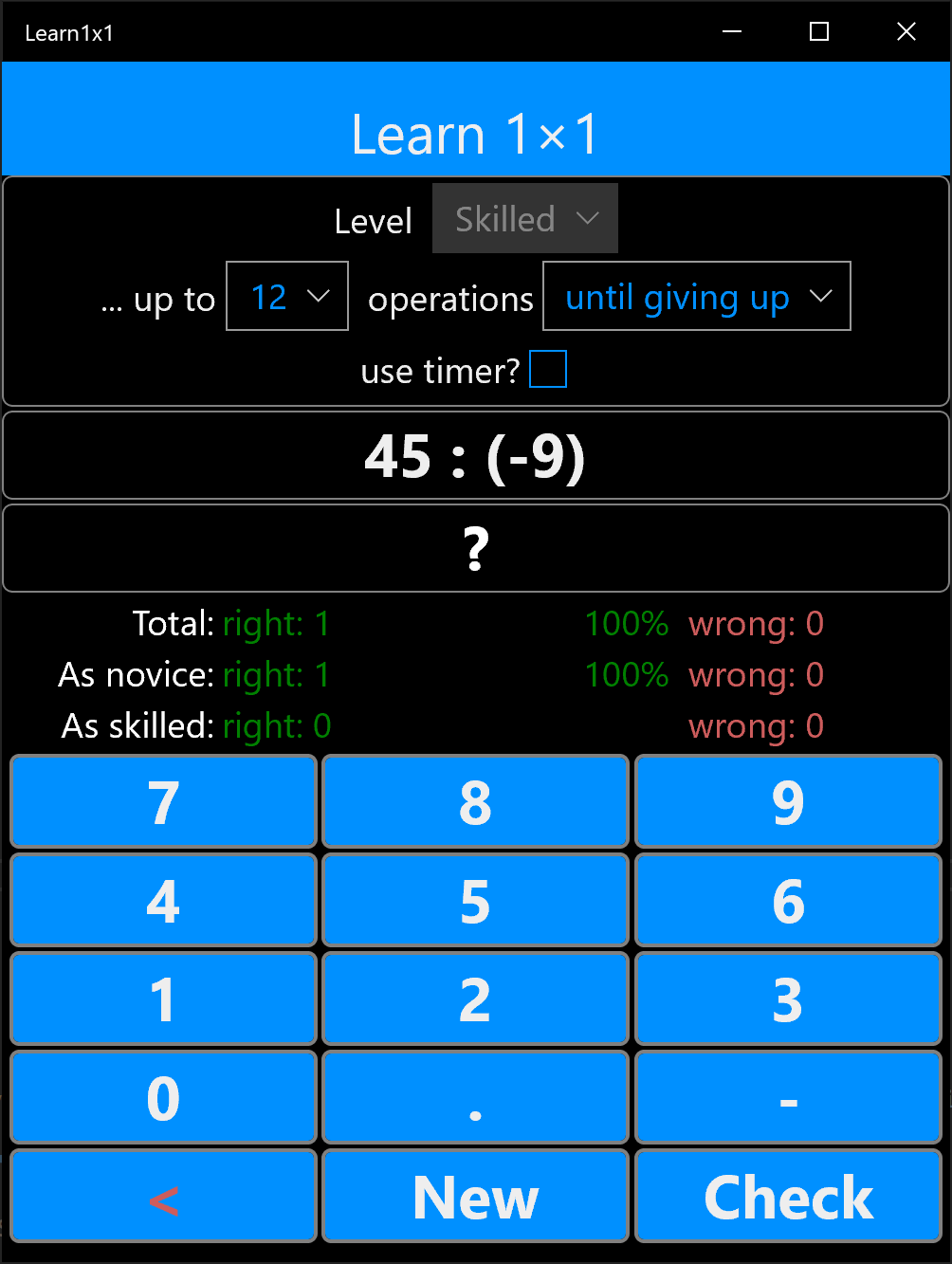Insert a decimal point
952x1264 pixels.
[475, 1098]
